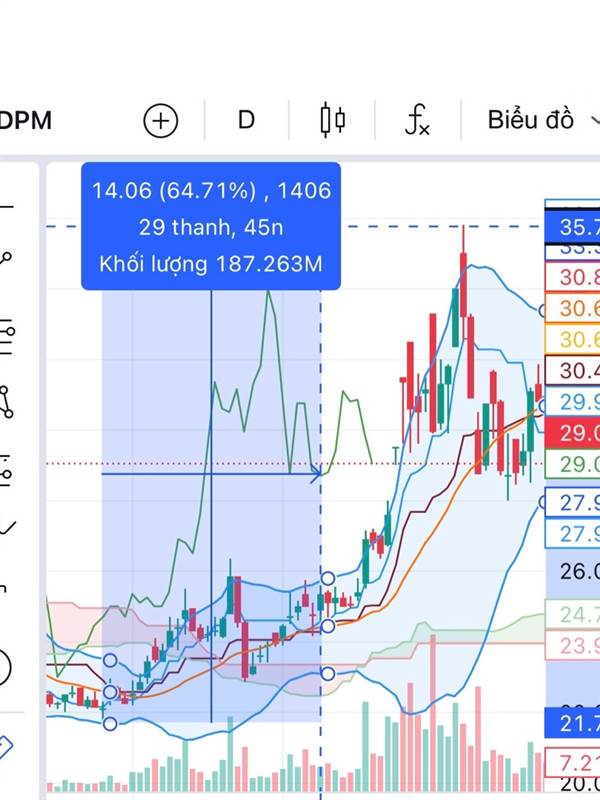Tap the DPM ticker symbol

pos(26,120)
